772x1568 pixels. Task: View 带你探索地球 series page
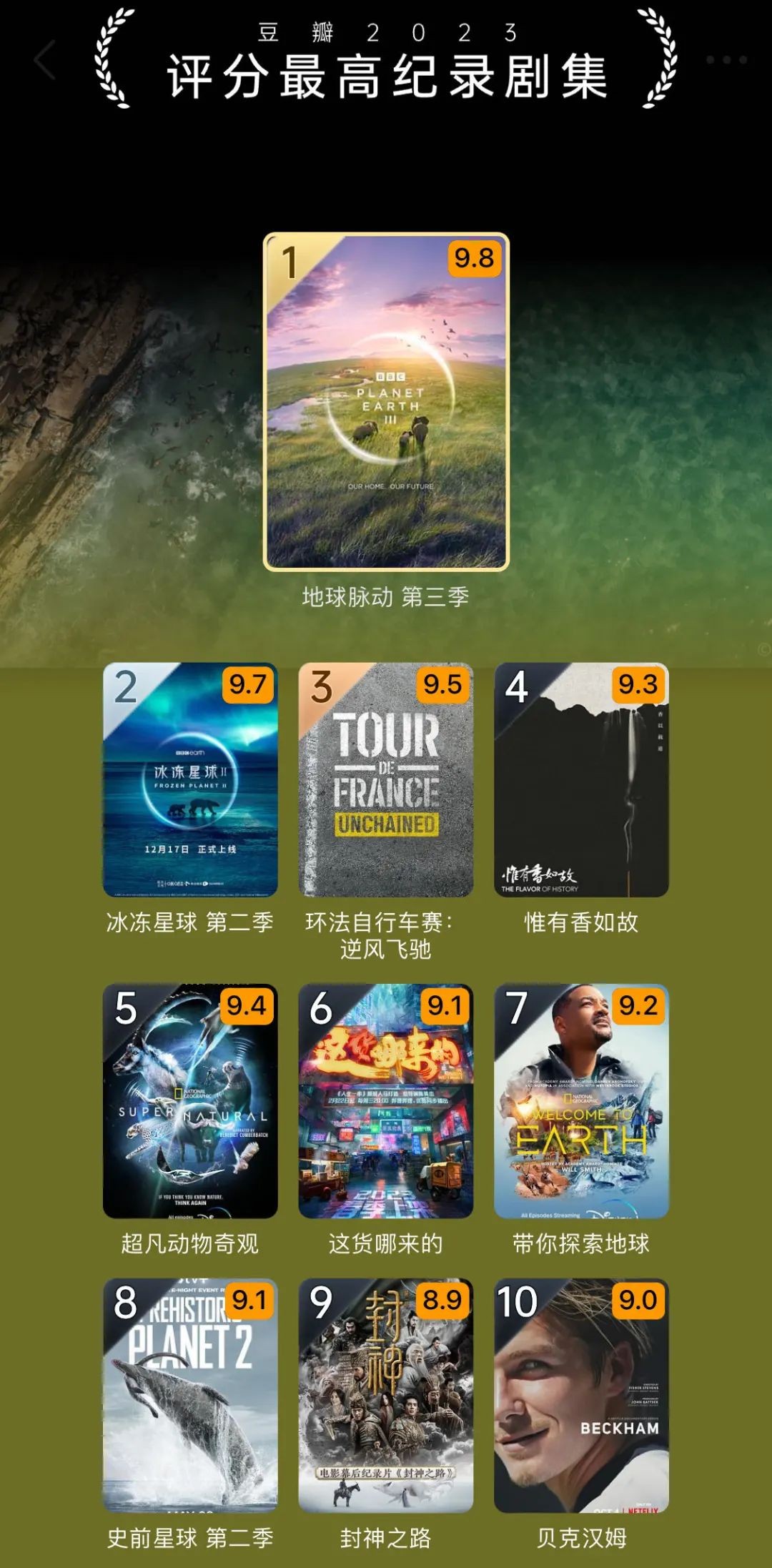[581, 1101]
